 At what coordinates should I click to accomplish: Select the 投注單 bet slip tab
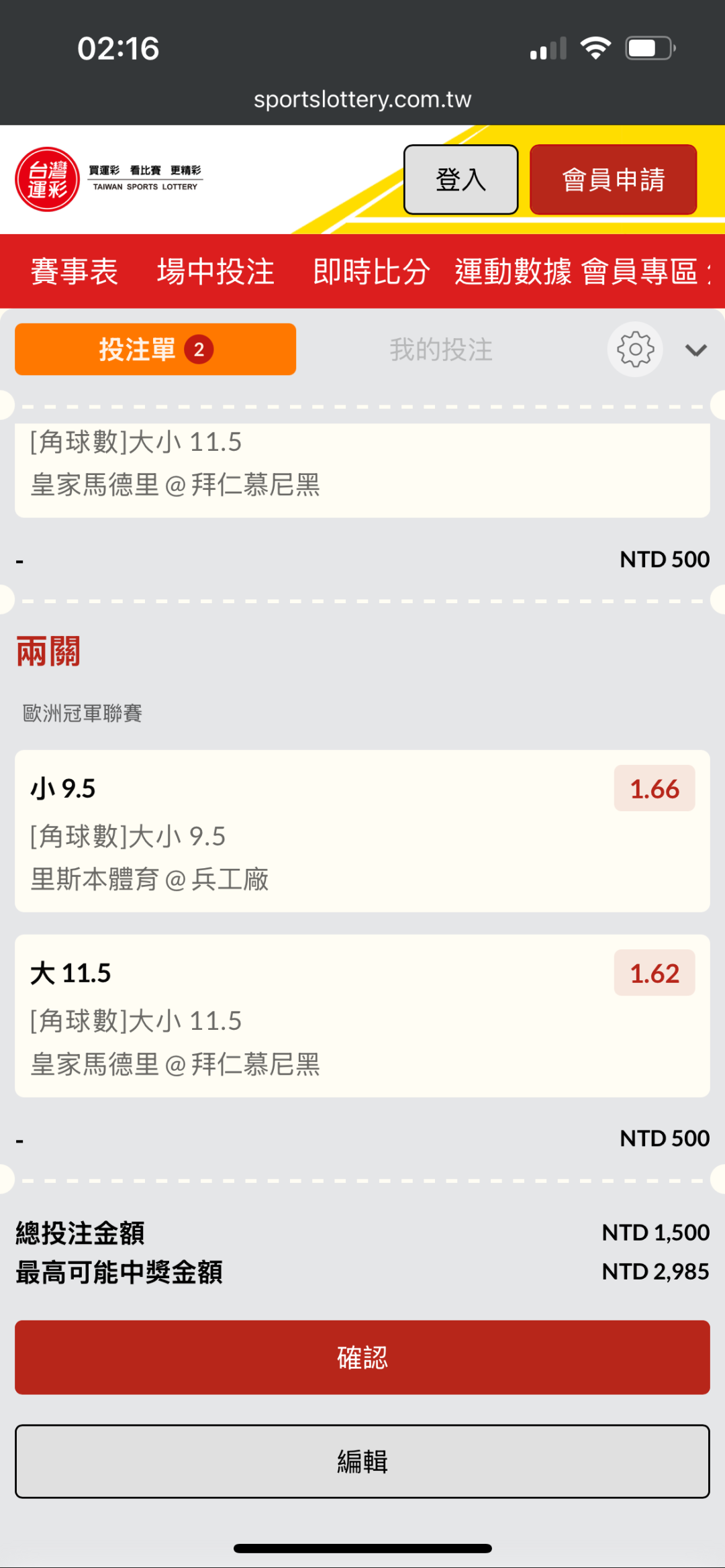[x=155, y=350]
